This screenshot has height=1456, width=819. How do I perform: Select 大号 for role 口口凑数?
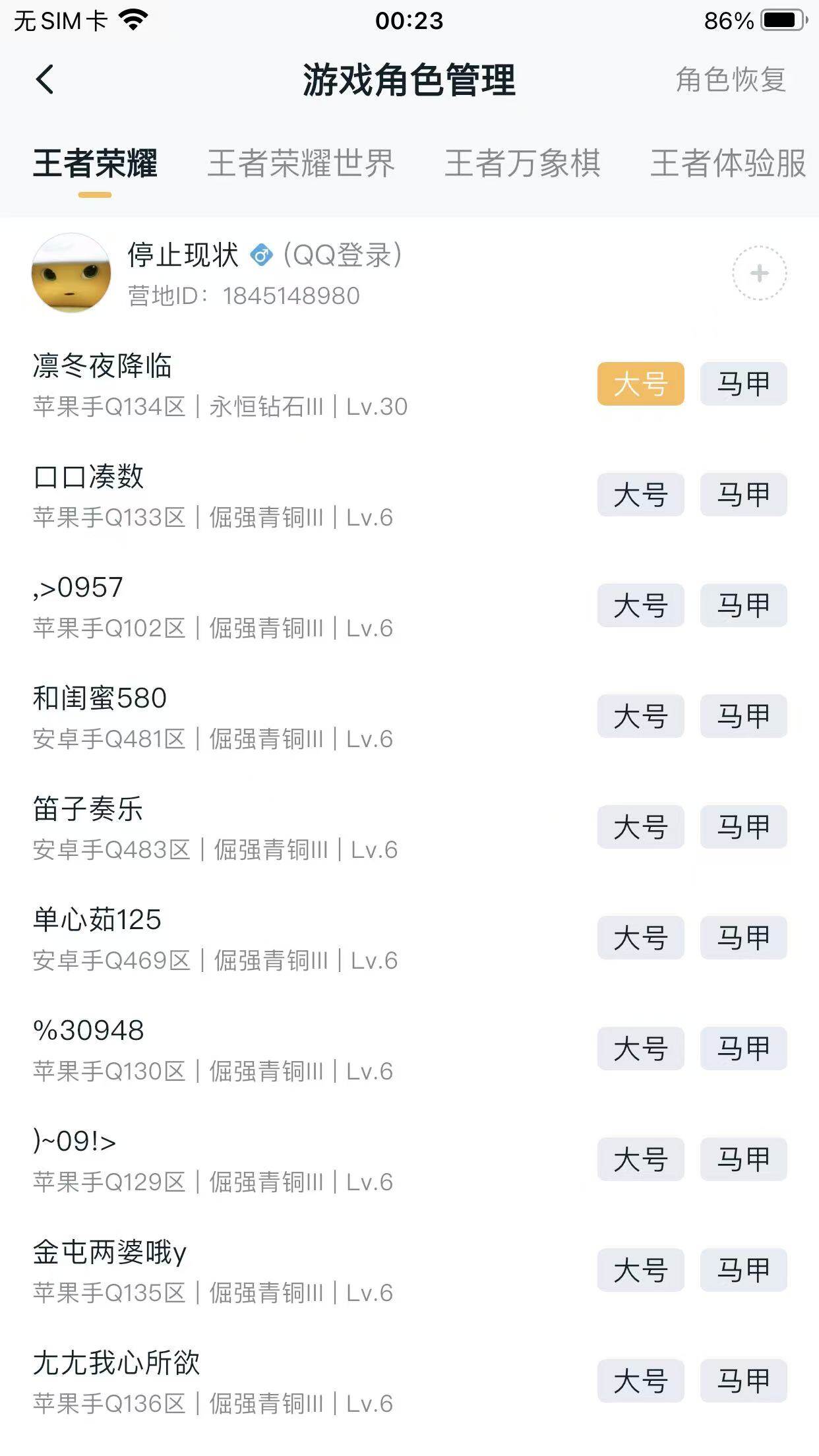coord(640,496)
